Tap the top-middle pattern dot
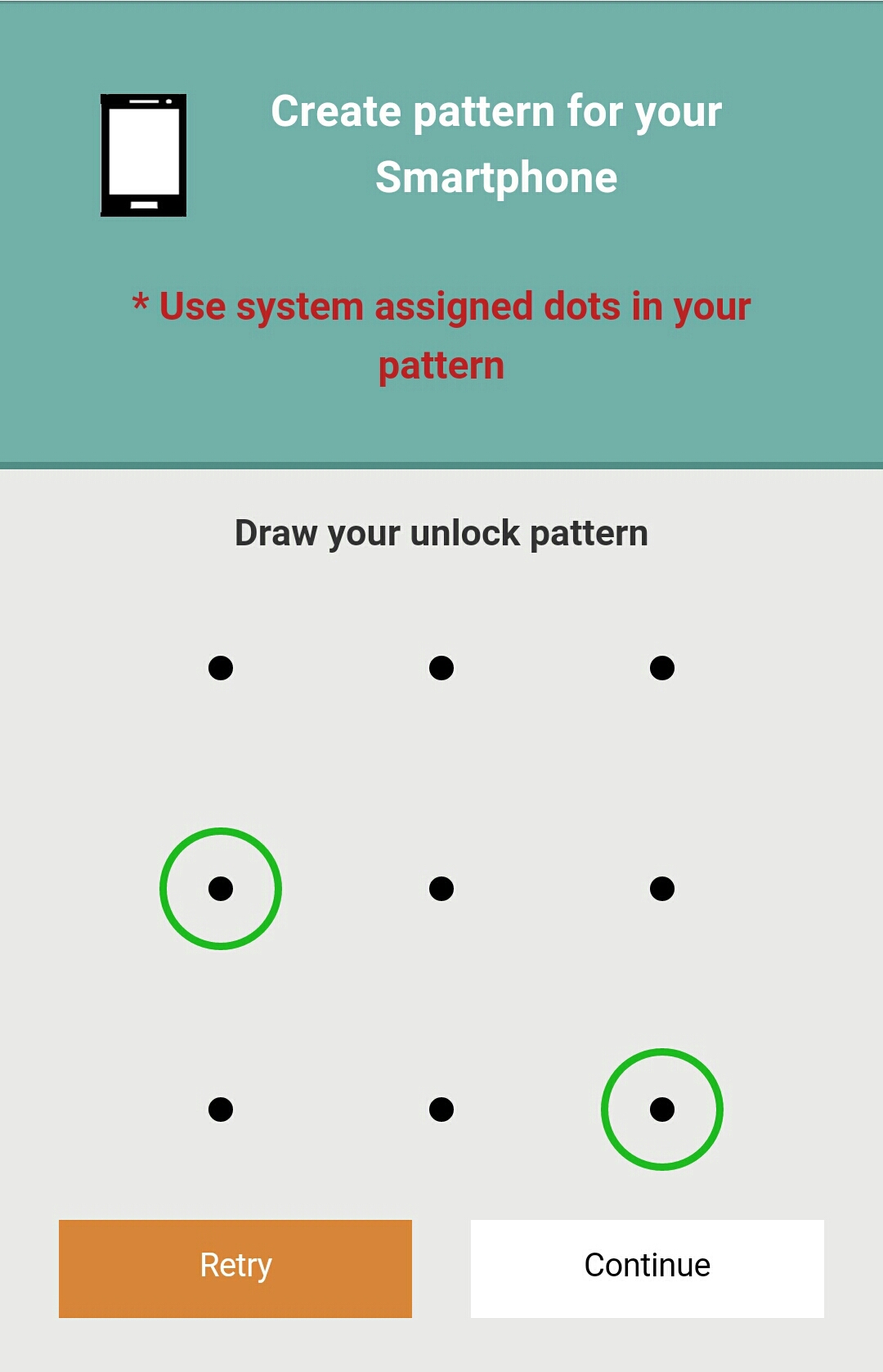Image resolution: width=883 pixels, height=1372 pixels. coord(441,668)
